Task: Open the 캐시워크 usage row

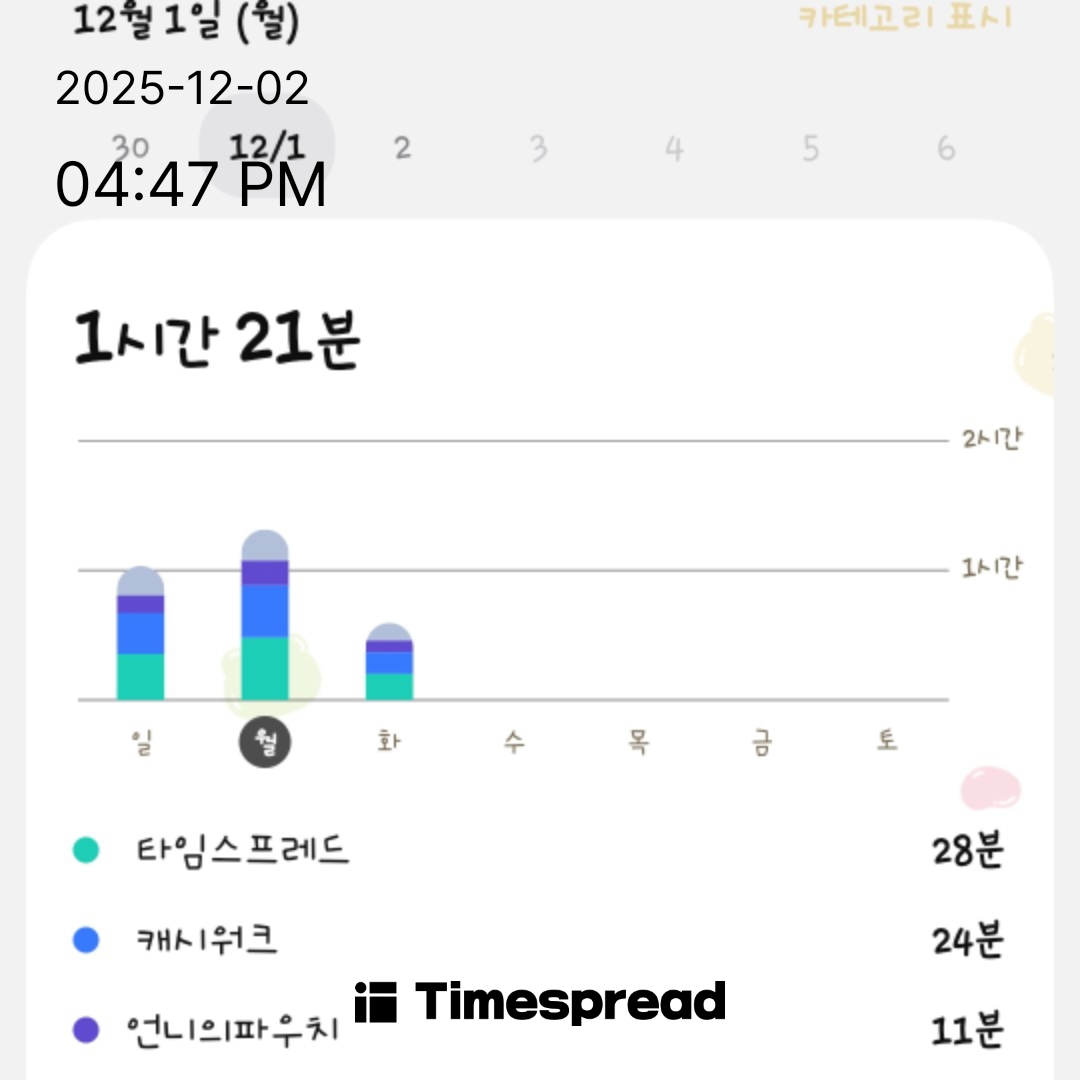Action: click(x=540, y=940)
